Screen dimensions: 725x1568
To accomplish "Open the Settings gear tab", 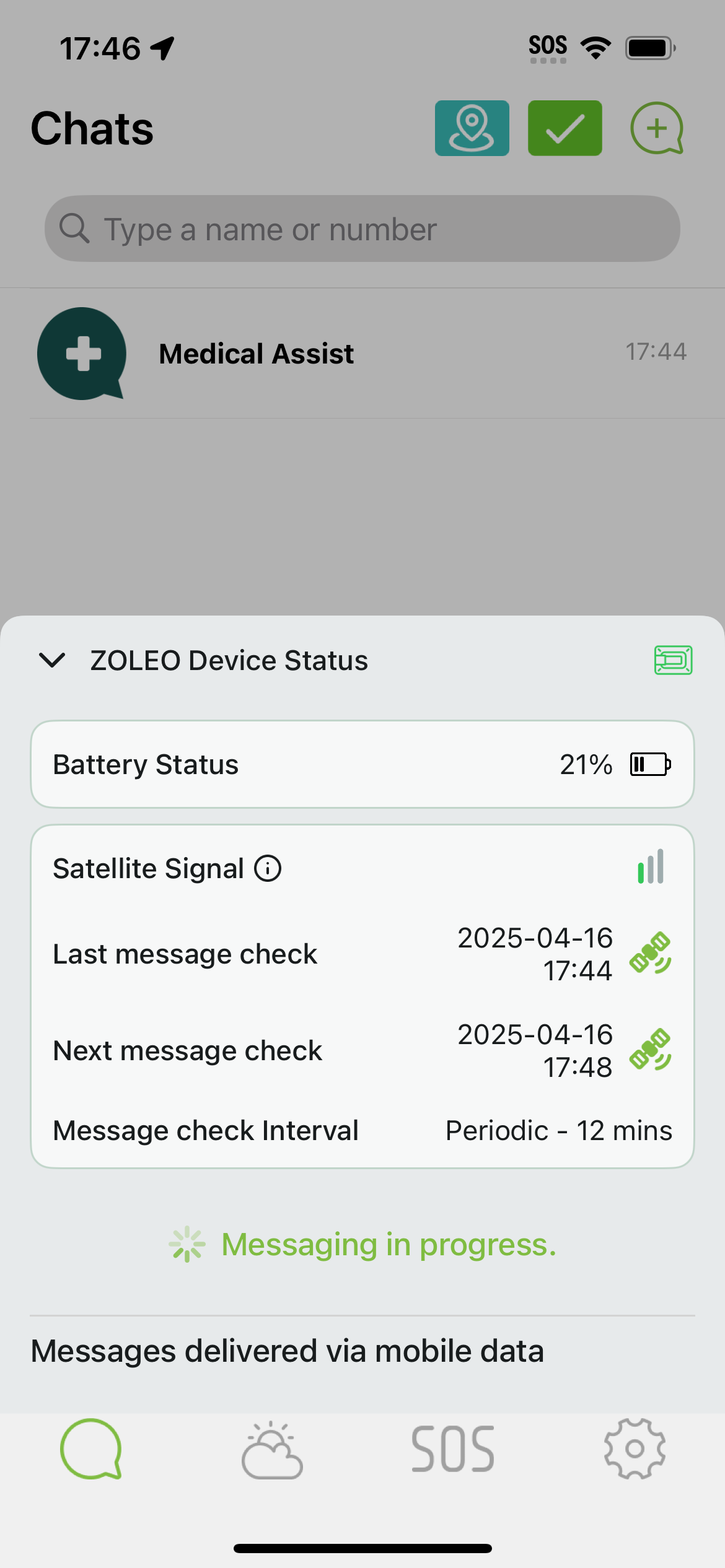I will point(635,1448).
